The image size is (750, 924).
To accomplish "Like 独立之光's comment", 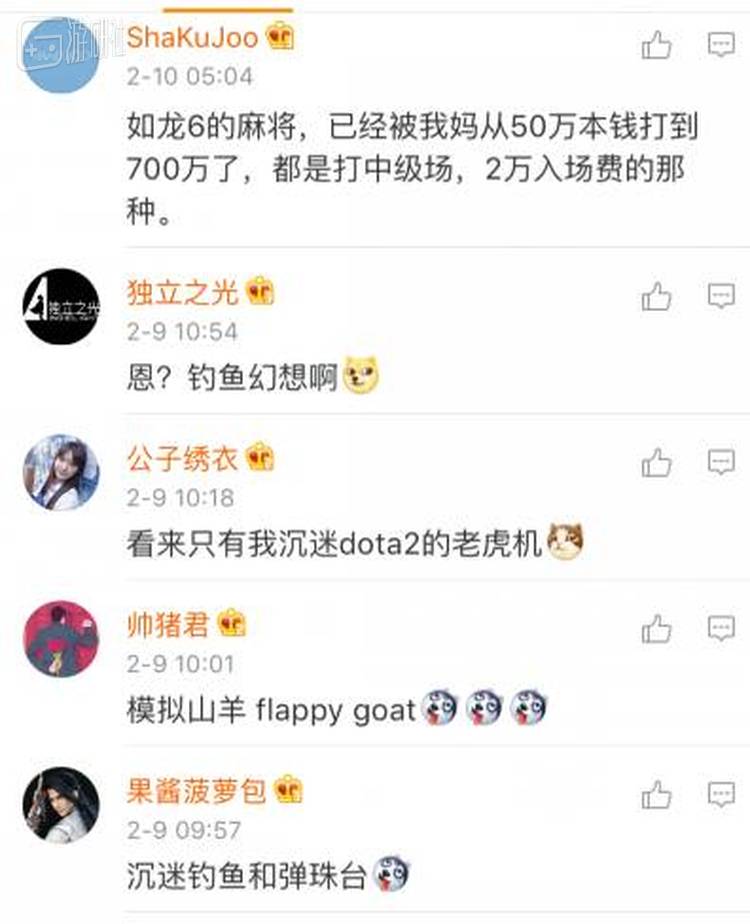I will pos(657,296).
